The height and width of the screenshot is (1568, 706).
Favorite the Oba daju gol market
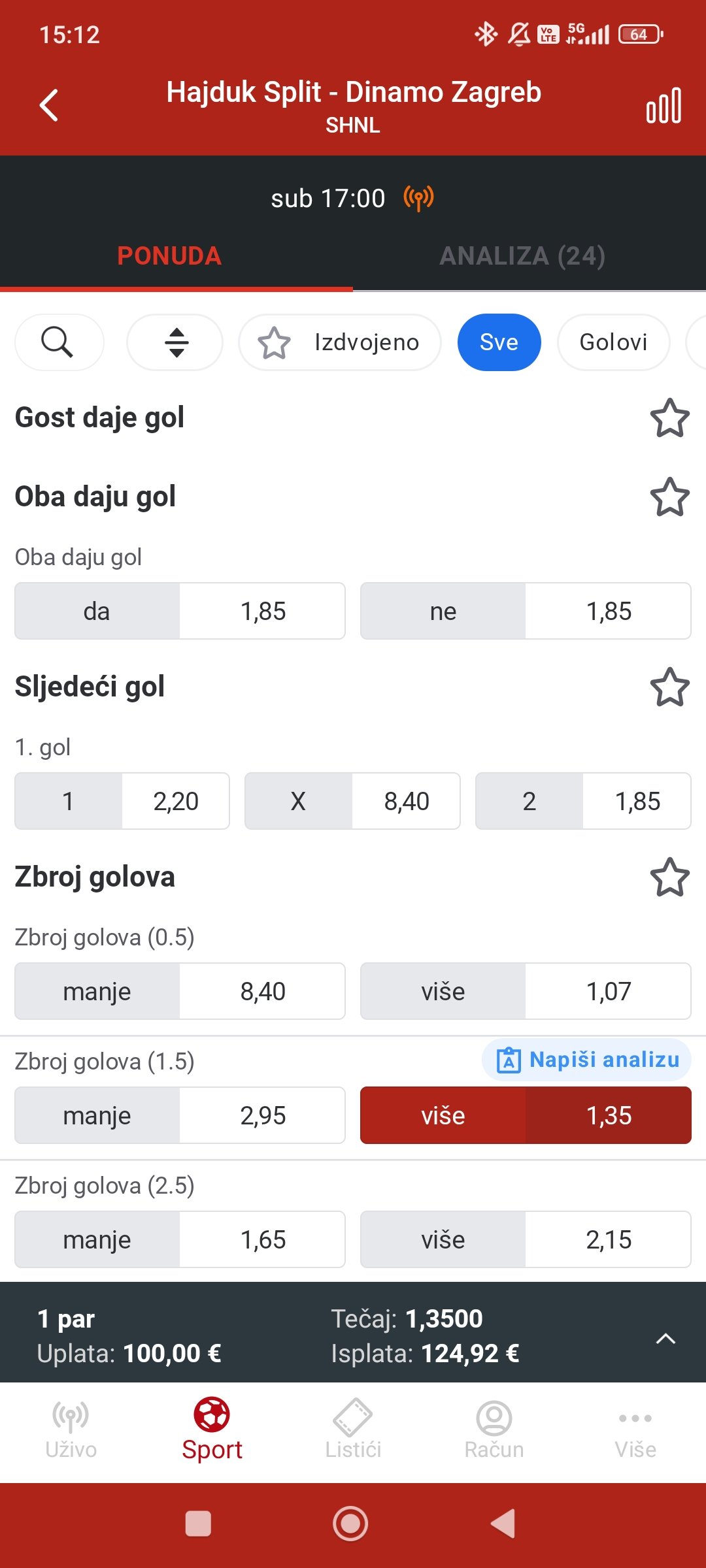[670, 497]
